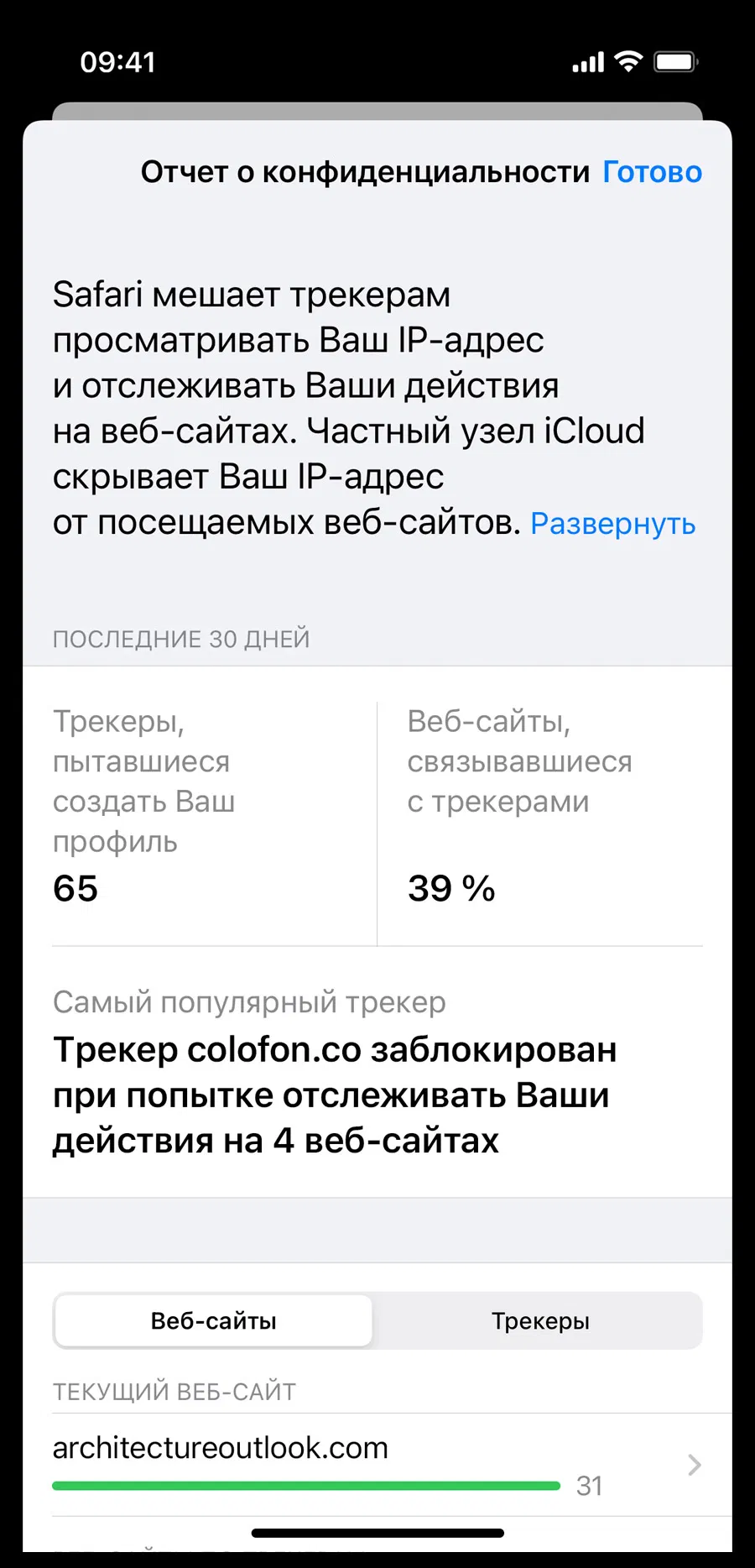Select the Веб-сайты segment
This screenshot has width=755, height=1568.
pos(213,1321)
